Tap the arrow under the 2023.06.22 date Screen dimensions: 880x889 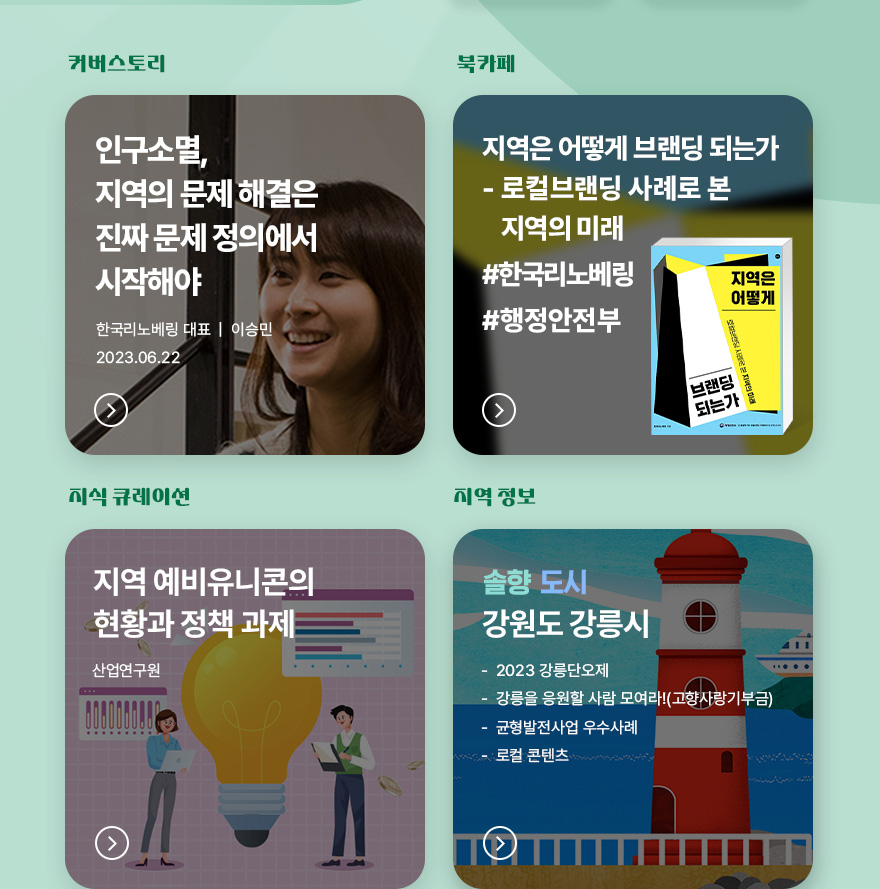point(111,409)
